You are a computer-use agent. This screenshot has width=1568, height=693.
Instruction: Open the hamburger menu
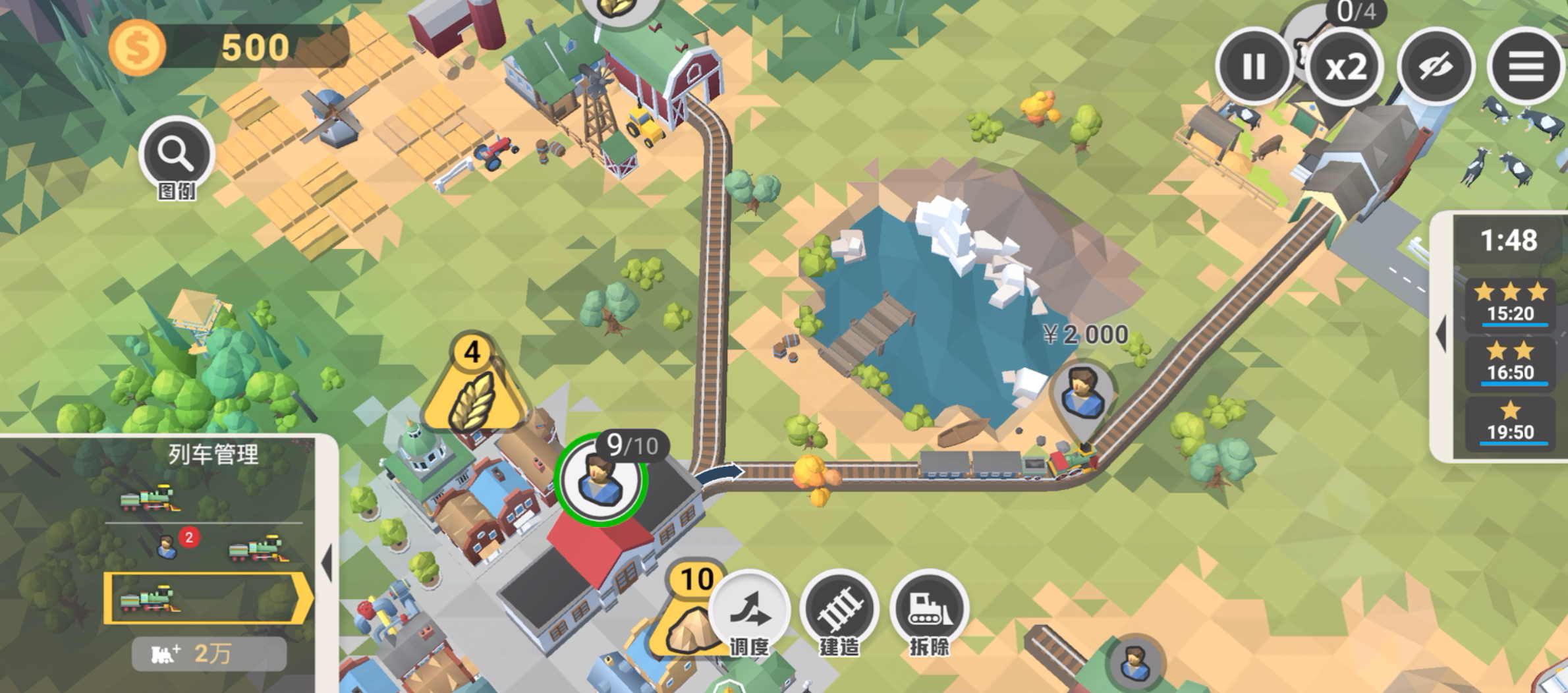coord(1526,67)
